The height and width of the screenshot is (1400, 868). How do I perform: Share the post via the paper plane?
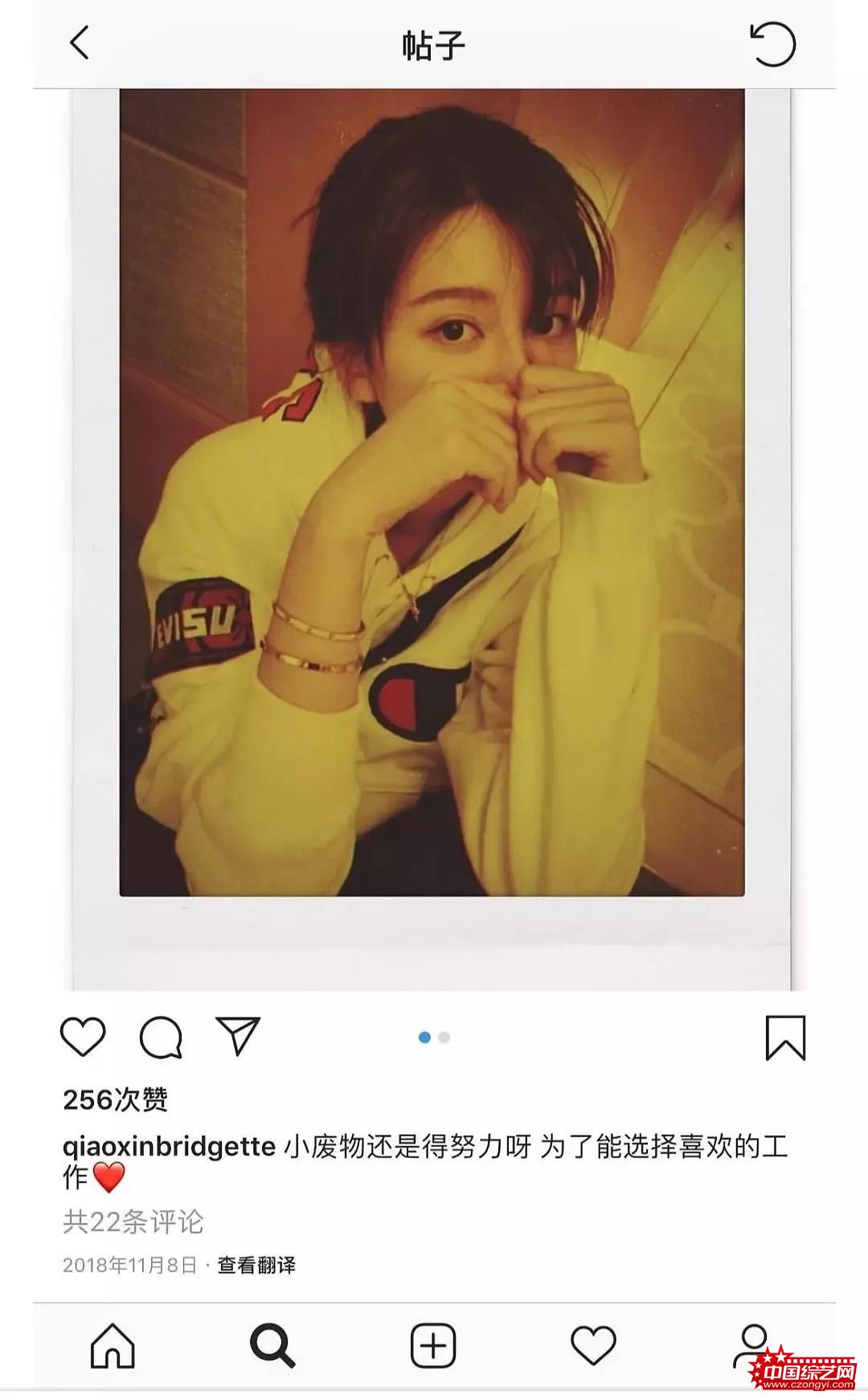(238, 1036)
